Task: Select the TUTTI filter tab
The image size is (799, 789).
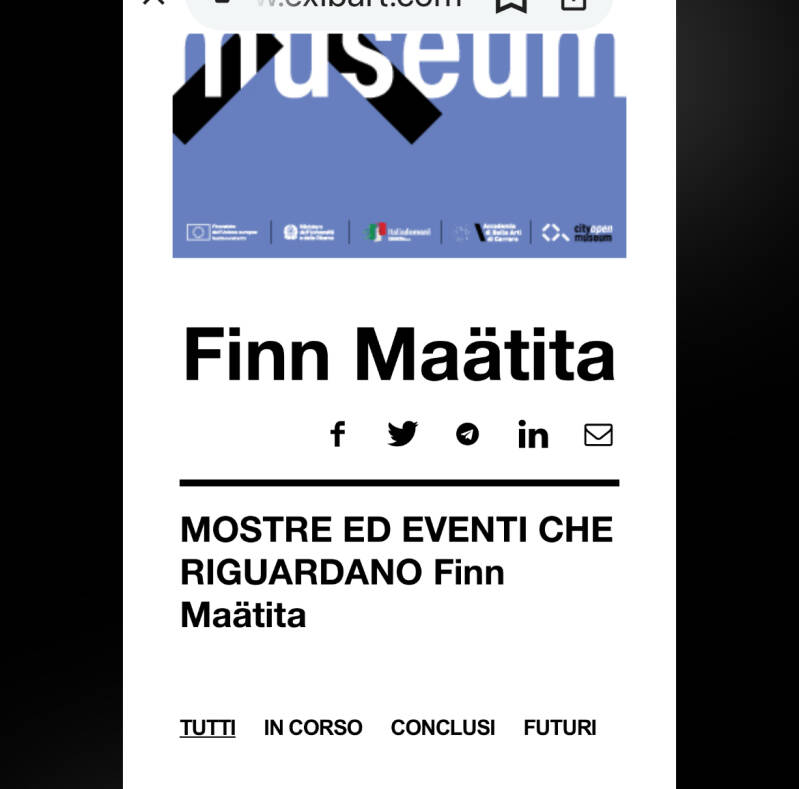Action: pos(208,728)
